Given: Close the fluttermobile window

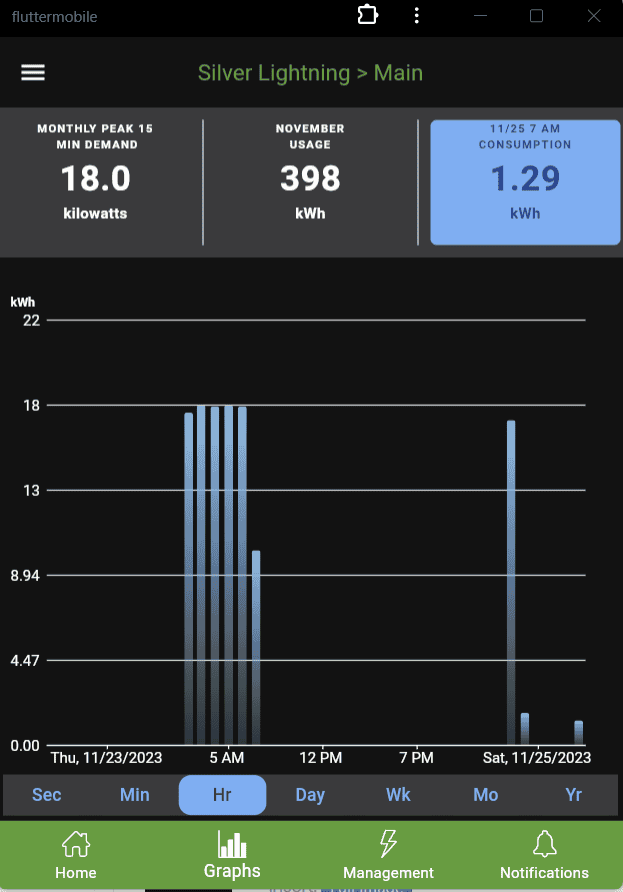Looking at the screenshot, I should [x=593, y=16].
